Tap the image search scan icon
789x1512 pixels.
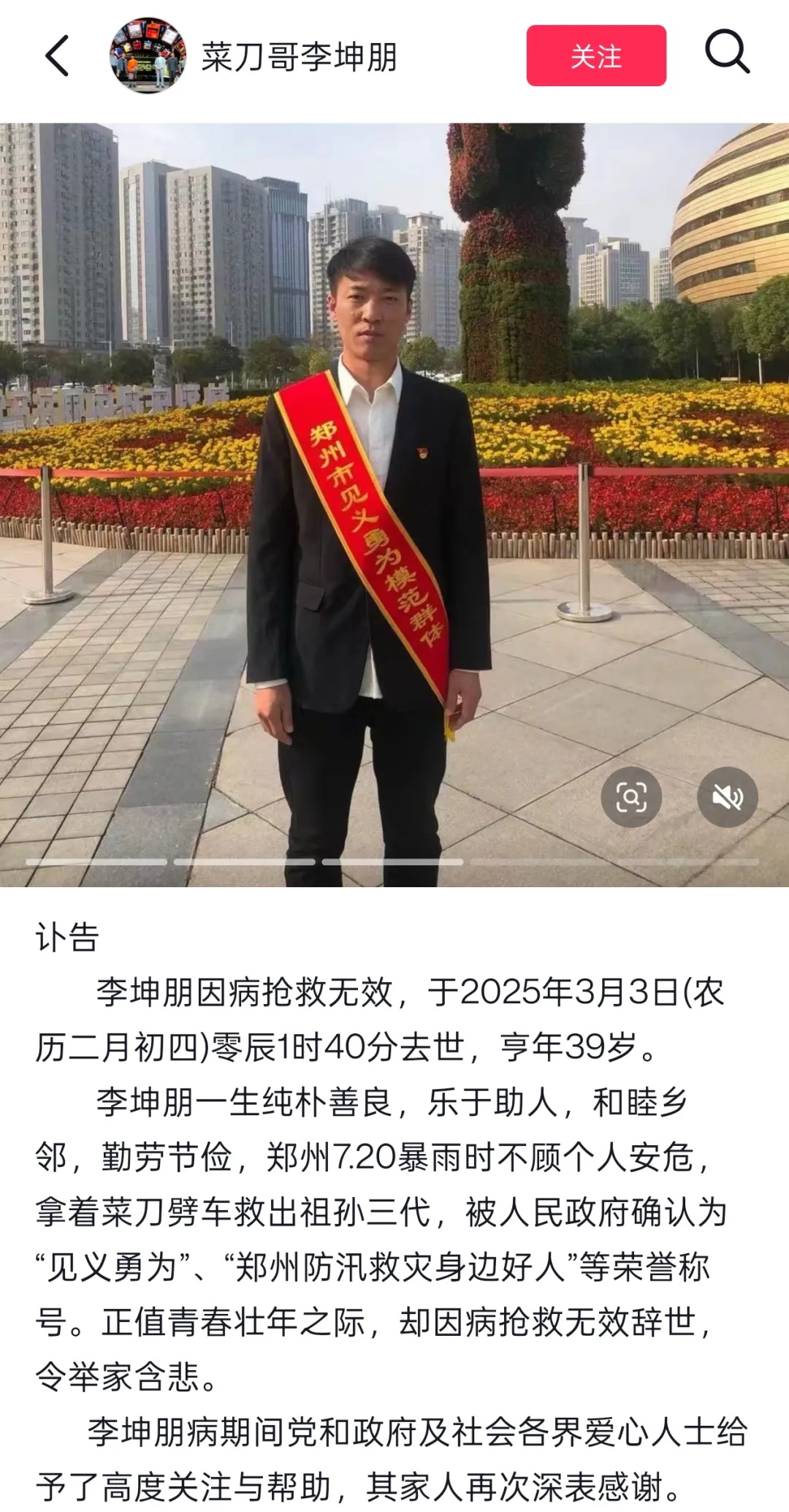(631, 797)
